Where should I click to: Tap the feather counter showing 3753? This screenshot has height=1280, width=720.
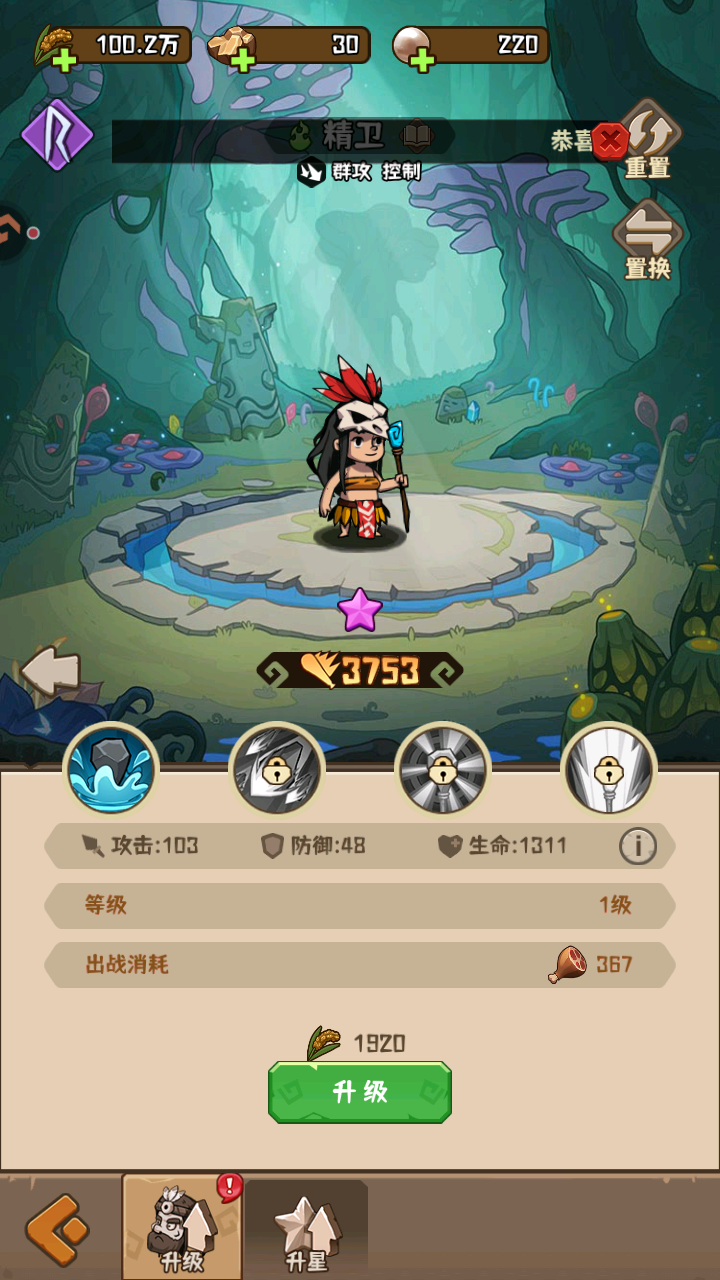pyautogui.click(x=360, y=667)
